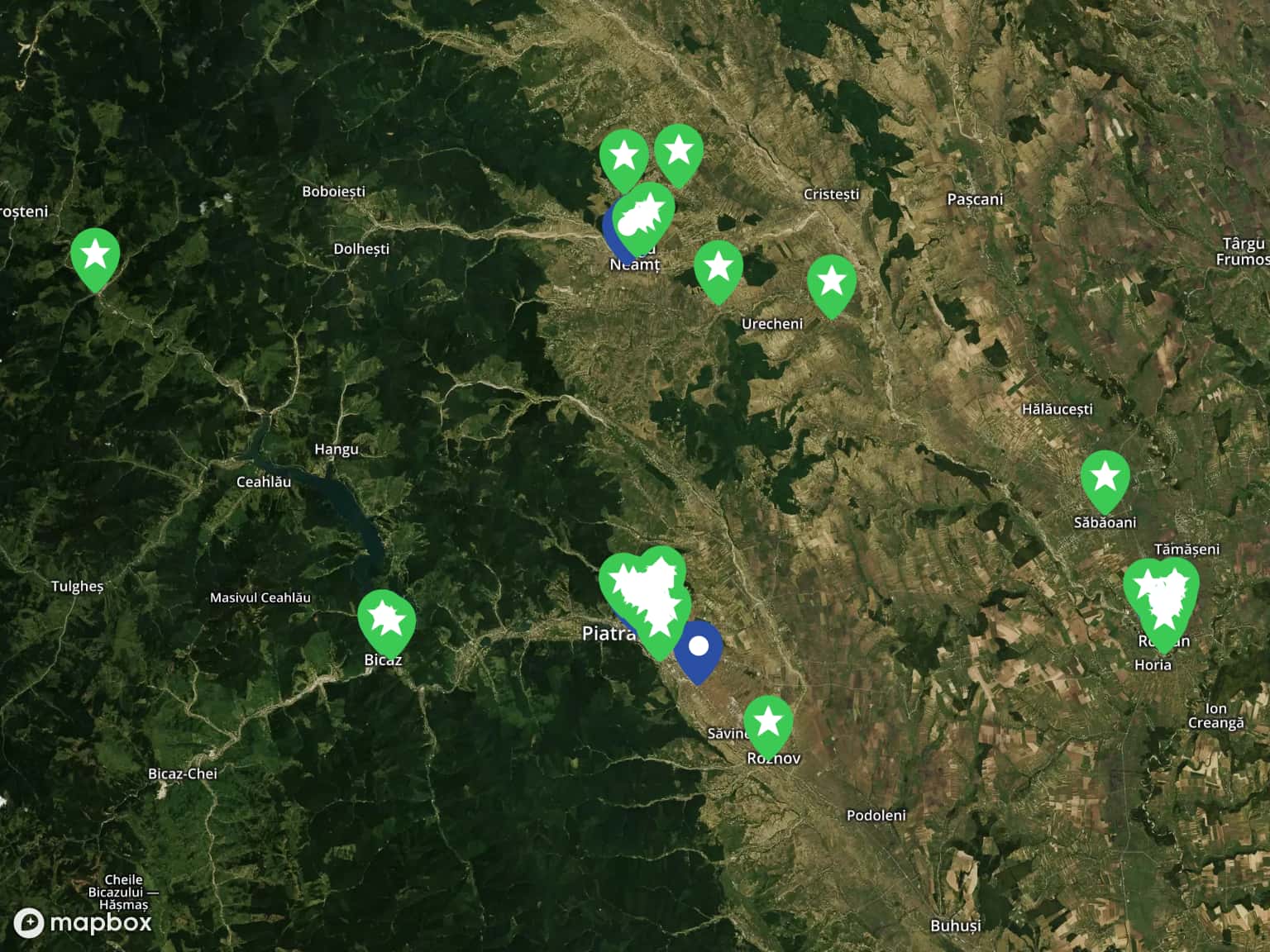
Task: Select the star pin above Săbăoani
Action: click(1105, 478)
